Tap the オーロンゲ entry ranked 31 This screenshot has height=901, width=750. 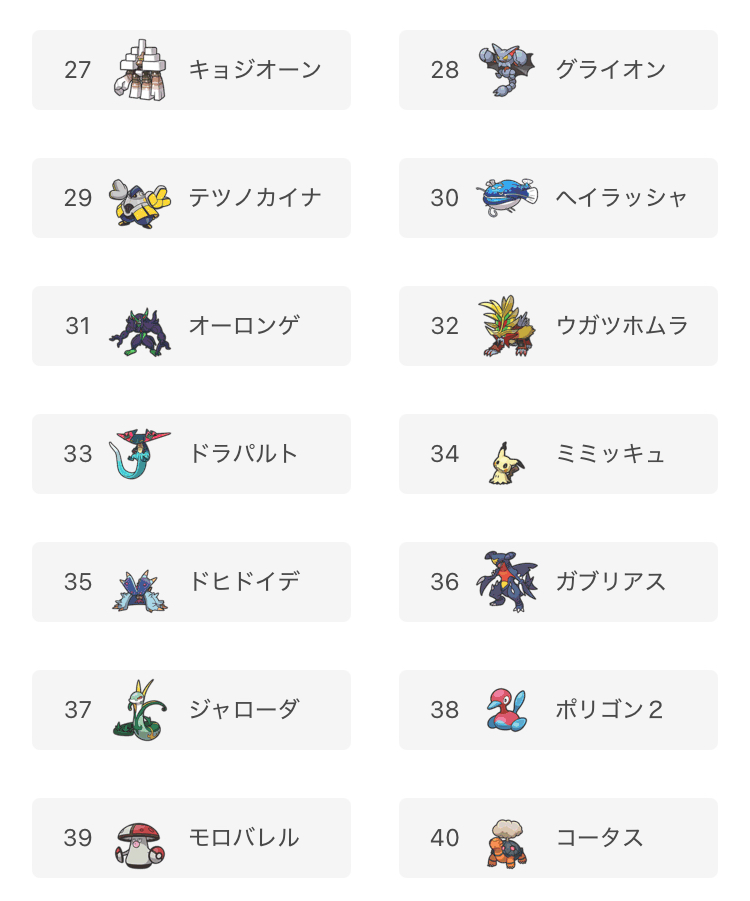coord(191,326)
